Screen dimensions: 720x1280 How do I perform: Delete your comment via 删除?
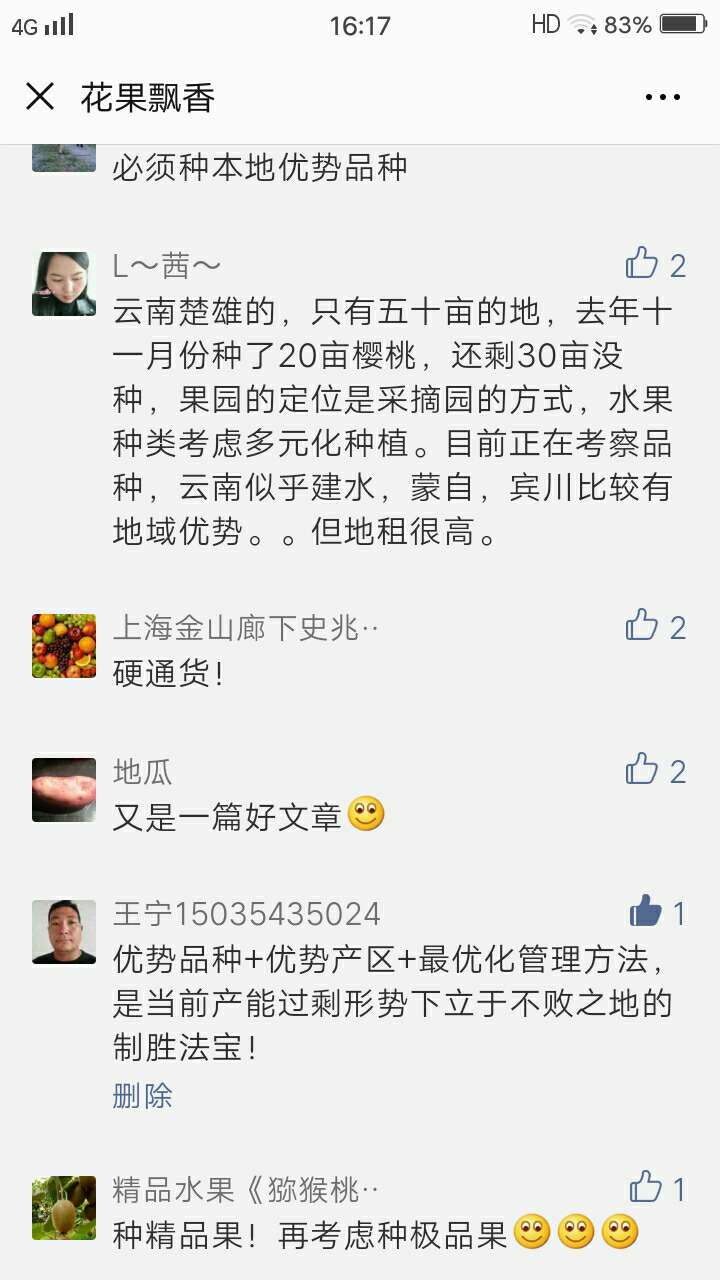tap(142, 1096)
